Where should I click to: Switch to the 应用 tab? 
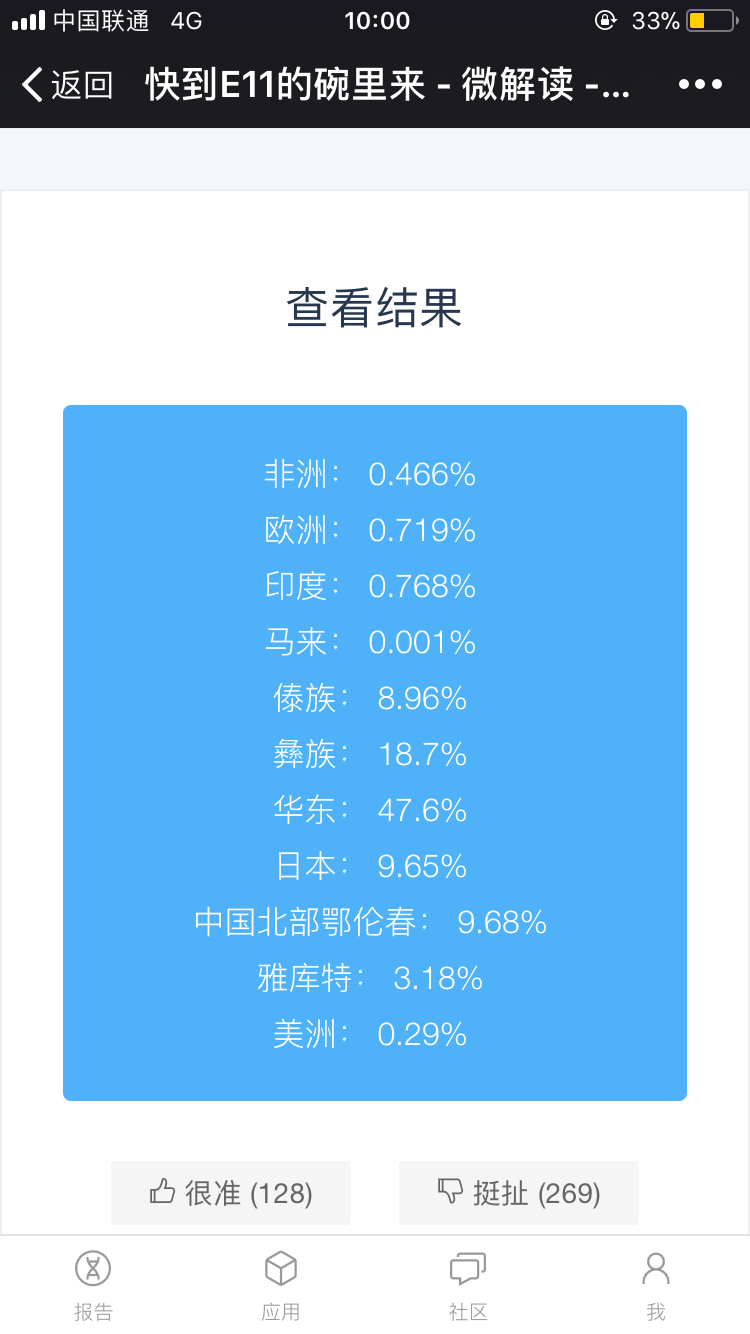click(281, 1286)
